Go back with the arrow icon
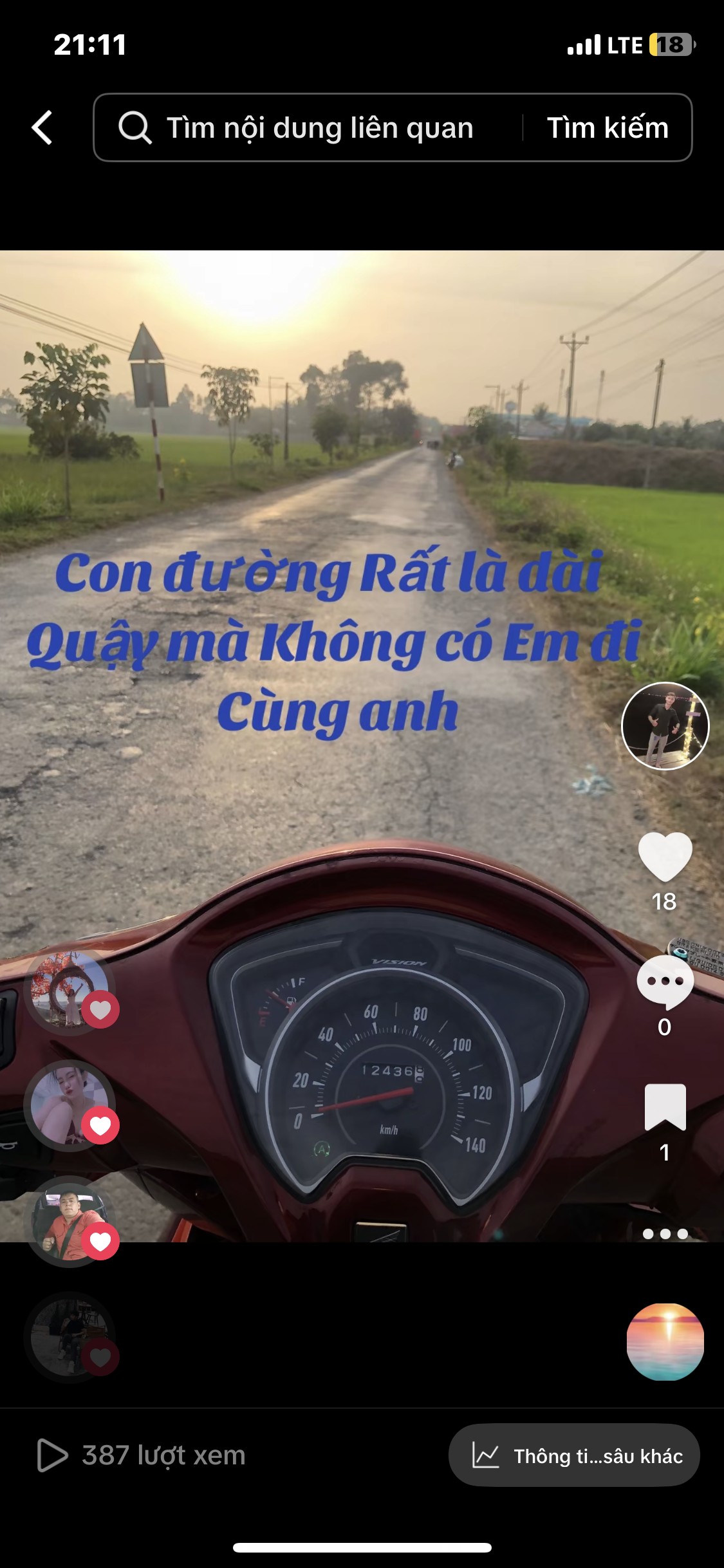This screenshot has height=1568, width=724. (42, 127)
